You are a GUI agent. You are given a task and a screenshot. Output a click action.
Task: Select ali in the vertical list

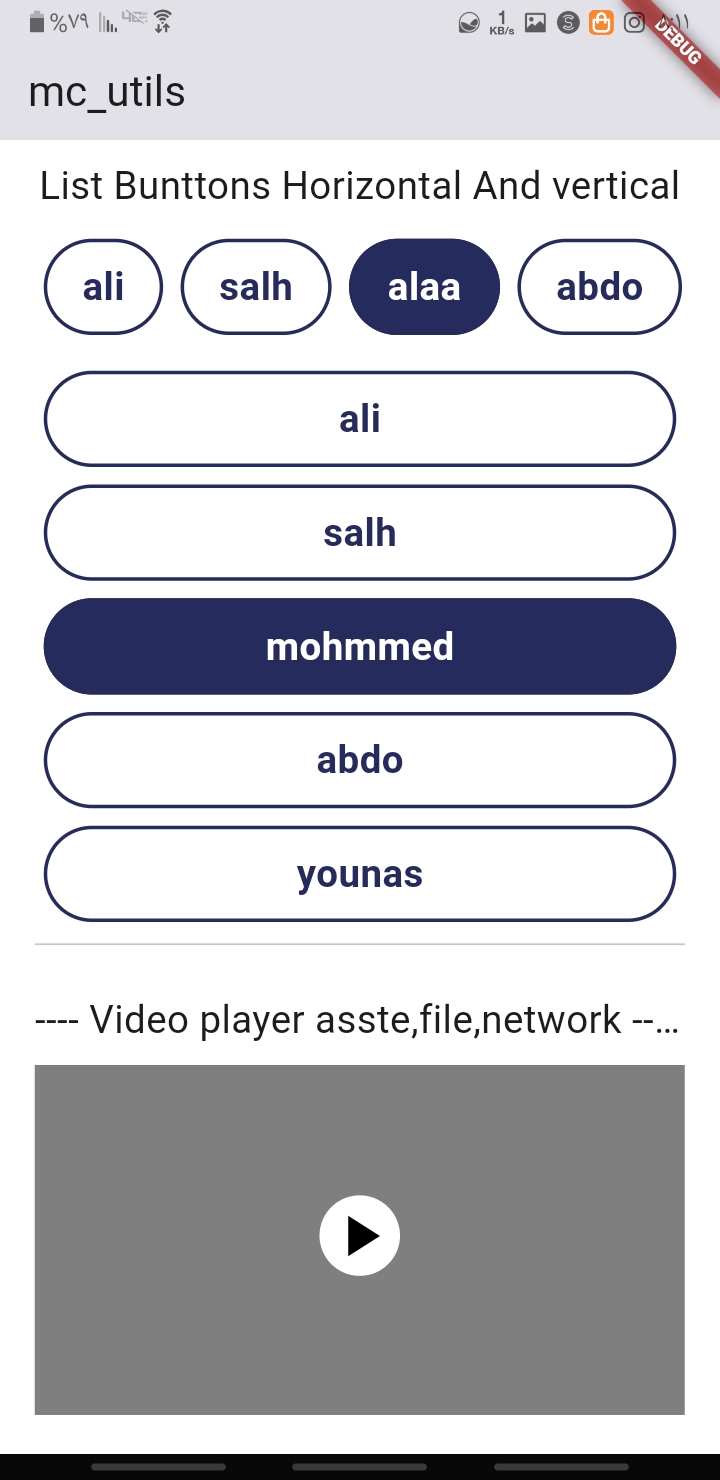tap(360, 419)
